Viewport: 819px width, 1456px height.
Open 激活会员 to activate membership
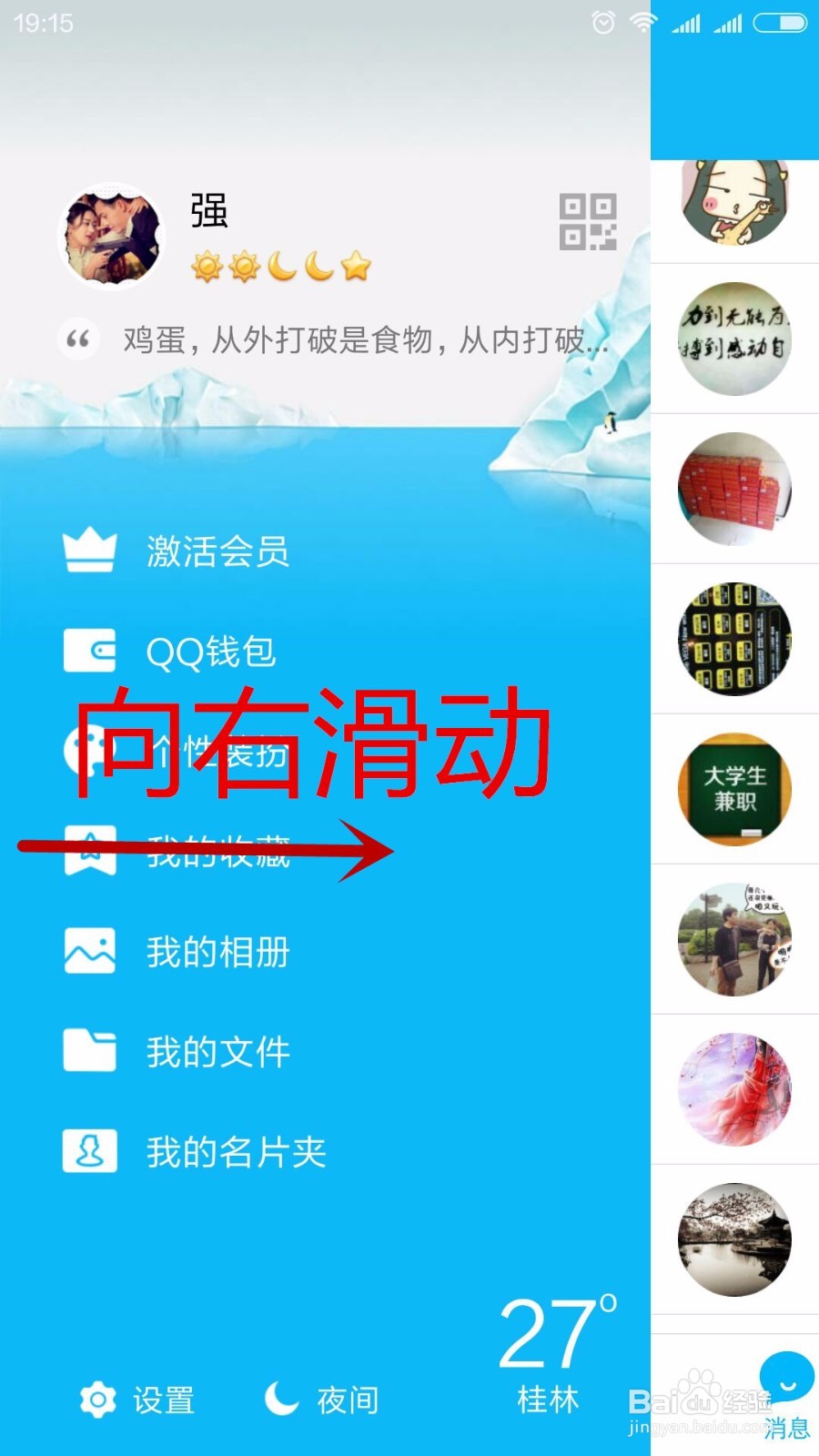click(216, 551)
